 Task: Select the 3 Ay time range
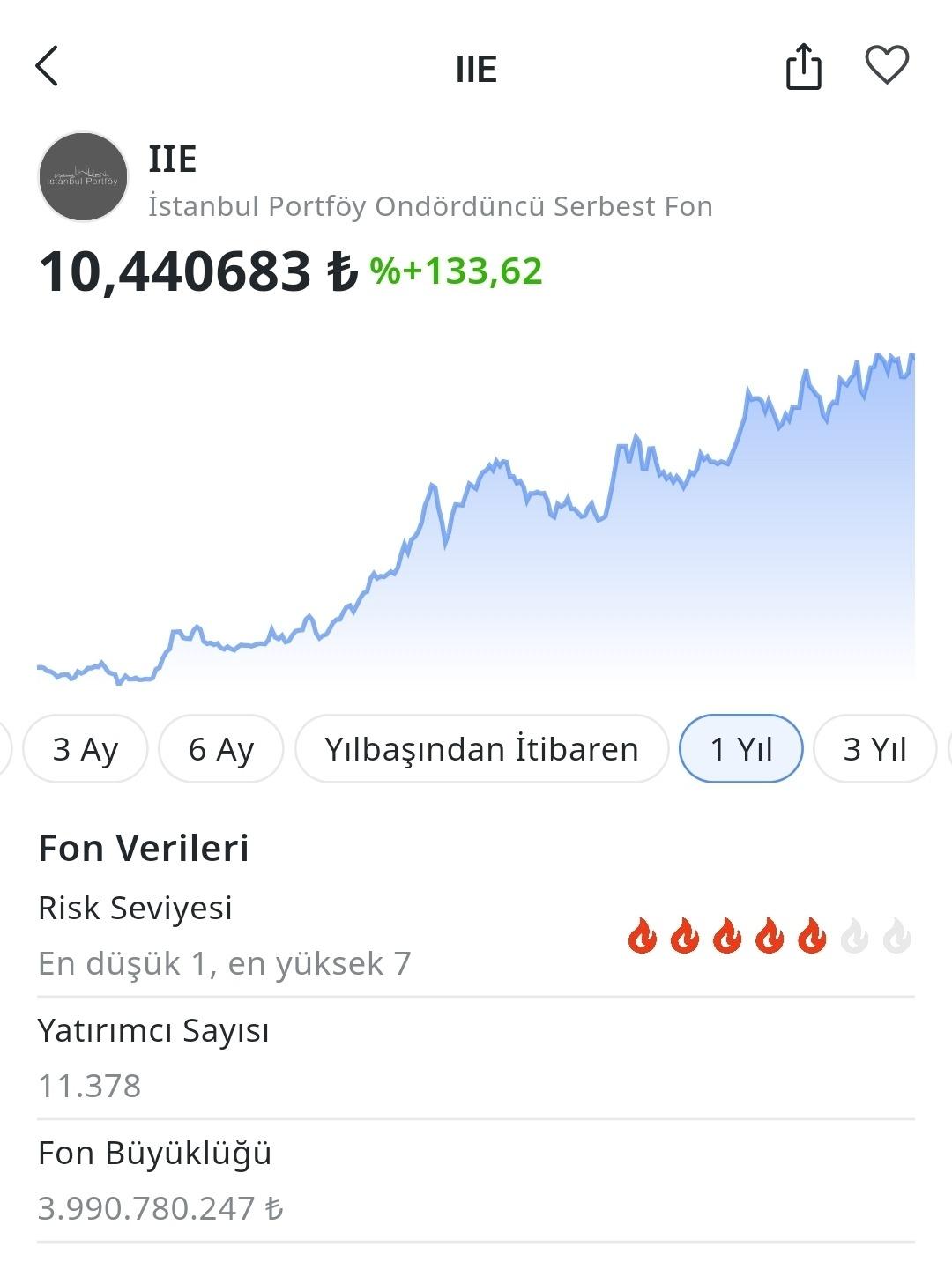point(86,749)
